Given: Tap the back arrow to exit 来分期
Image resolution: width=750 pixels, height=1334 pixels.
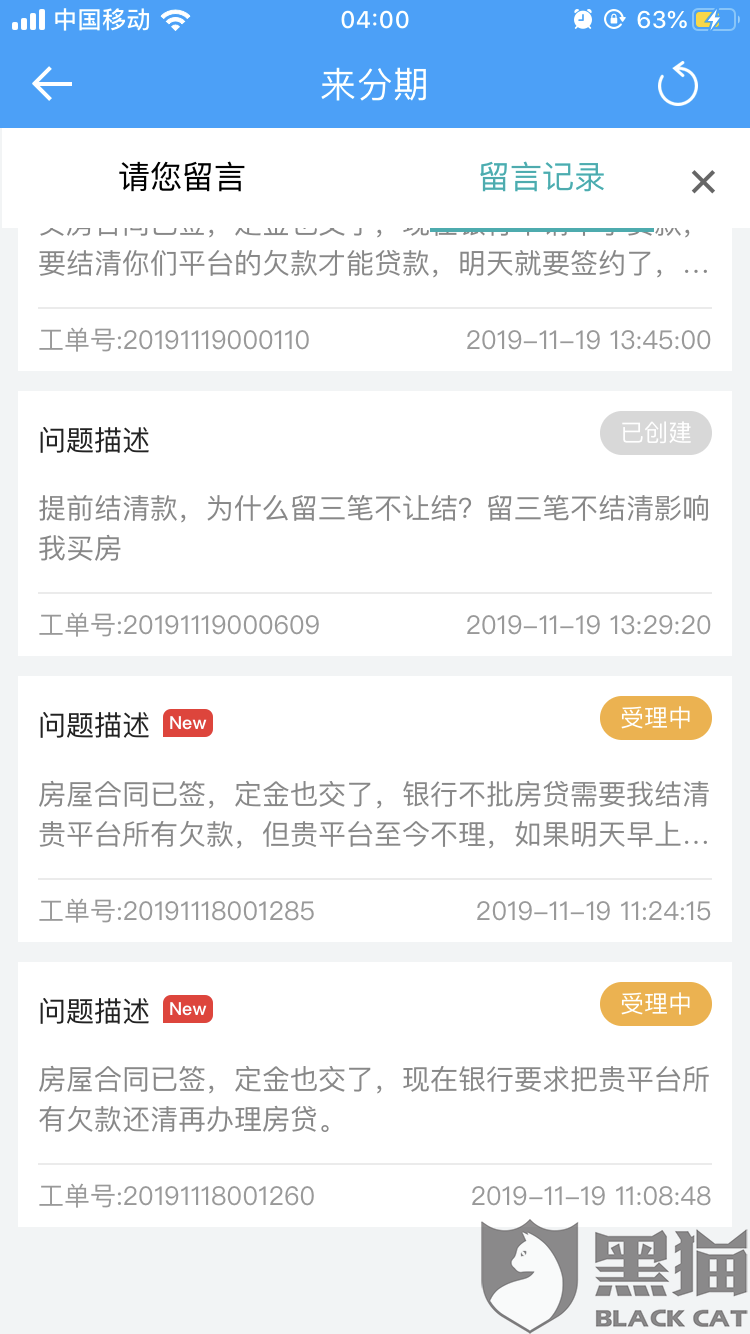Looking at the screenshot, I should pos(51,84).
